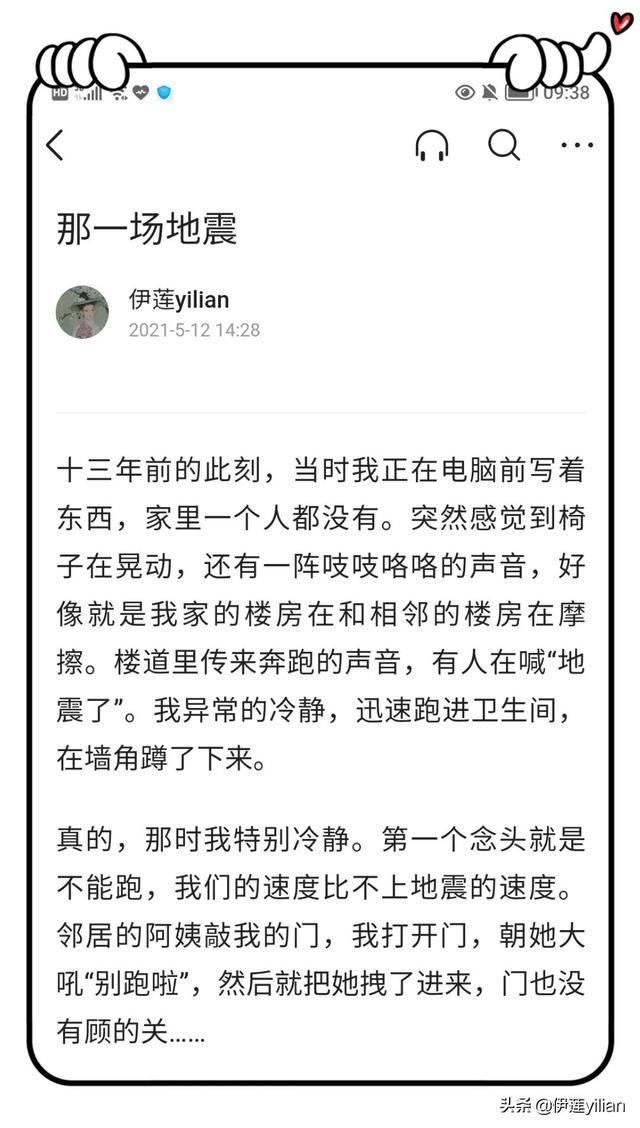Open search with the magnifier icon
Image resolution: width=640 pixels, height=1128 pixels.
coord(504,146)
